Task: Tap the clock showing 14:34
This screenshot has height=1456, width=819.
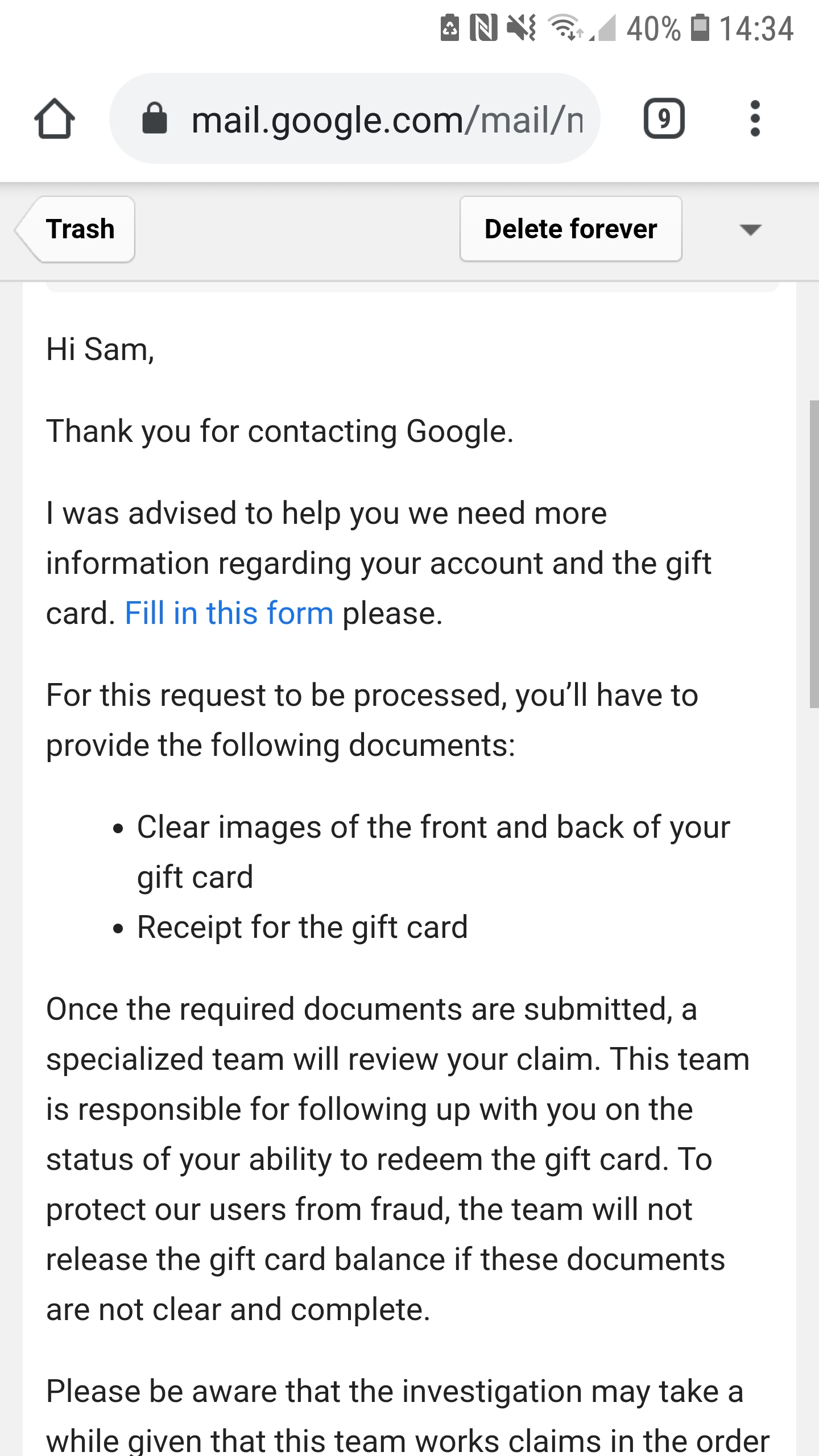Action: 756,30
